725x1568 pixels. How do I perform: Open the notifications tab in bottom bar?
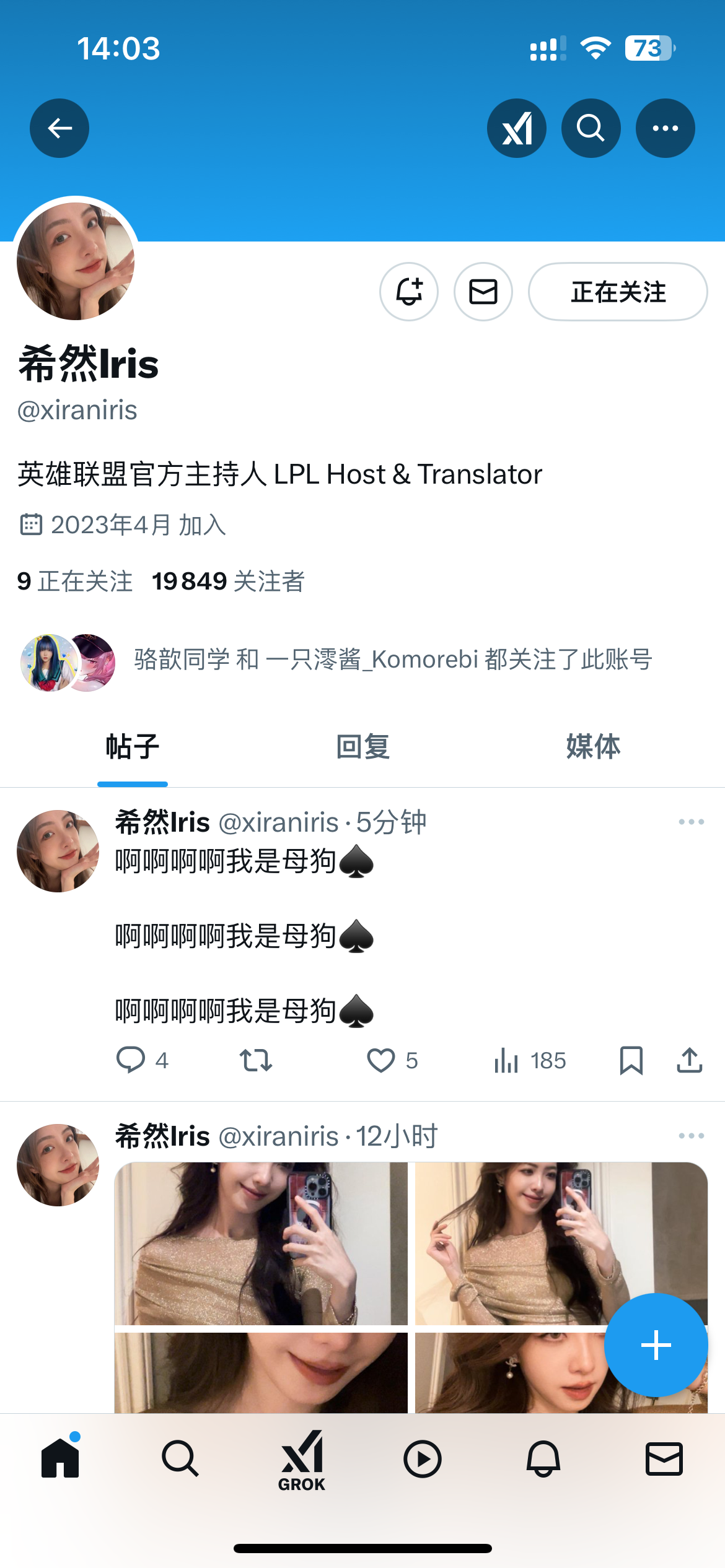[543, 1458]
